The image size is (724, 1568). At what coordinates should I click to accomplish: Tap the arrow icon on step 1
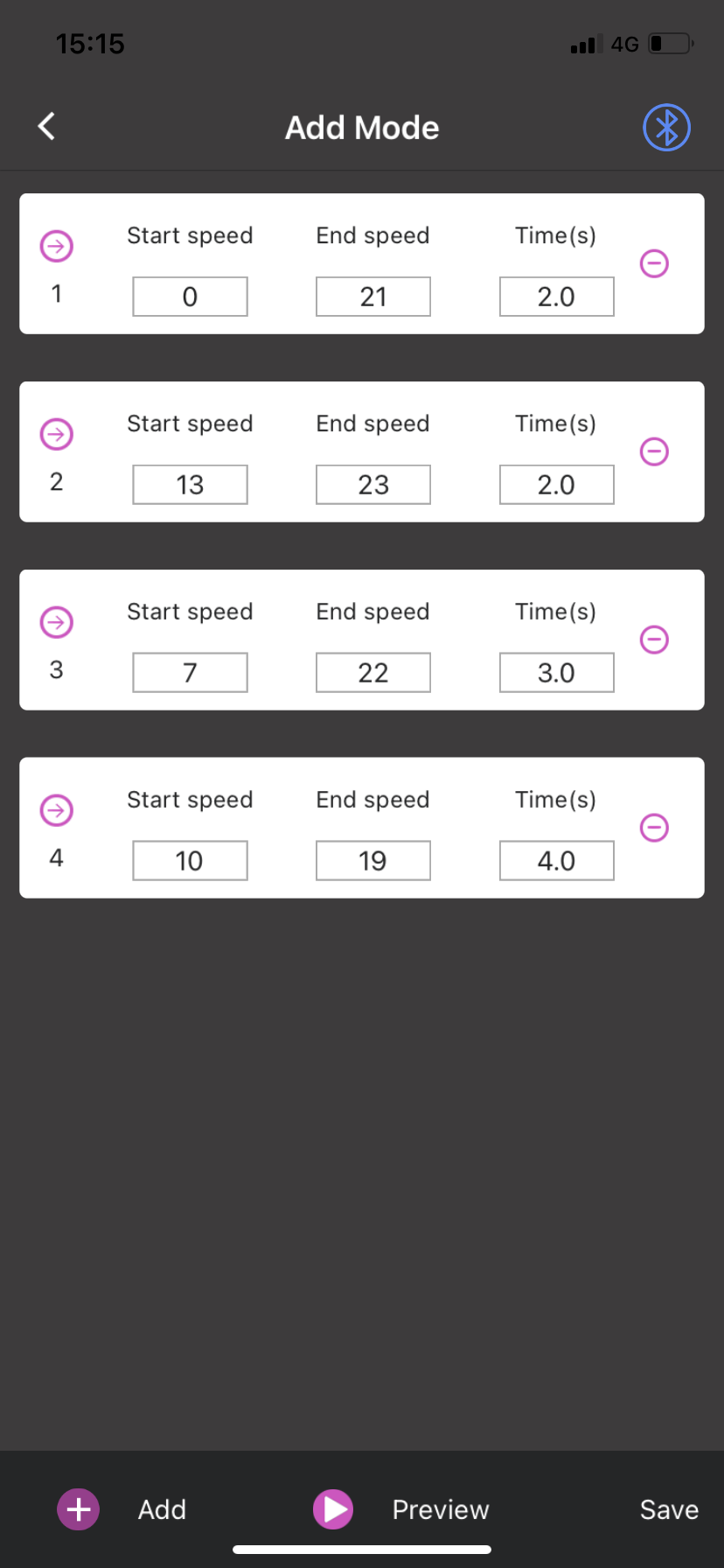[x=57, y=246]
